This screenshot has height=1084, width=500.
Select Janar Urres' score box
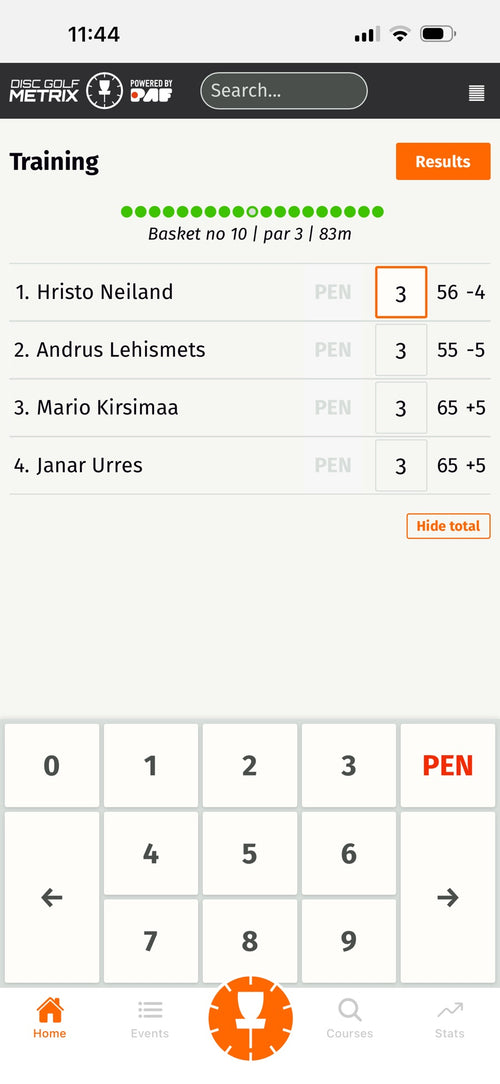[x=401, y=466]
